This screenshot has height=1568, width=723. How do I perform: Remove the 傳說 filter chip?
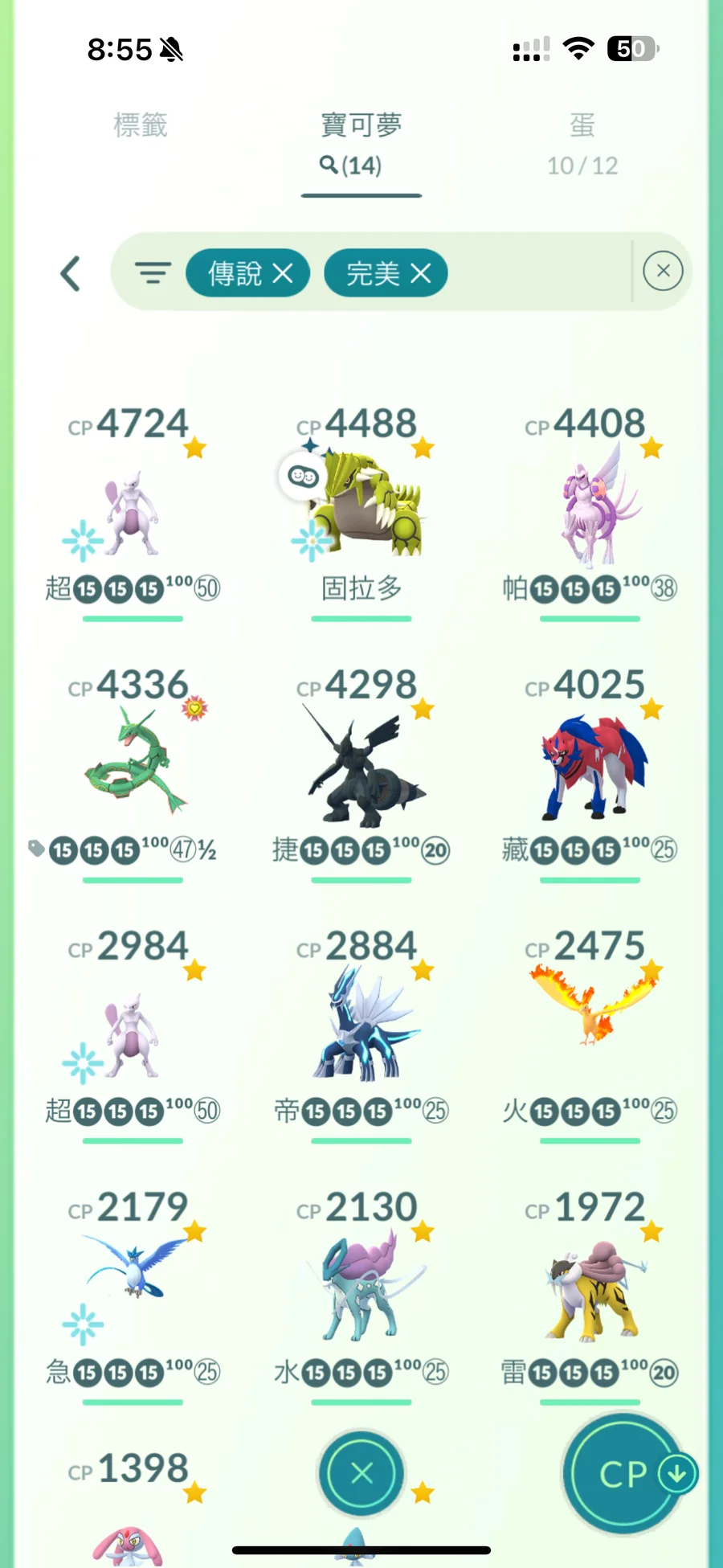(x=283, y=274)
